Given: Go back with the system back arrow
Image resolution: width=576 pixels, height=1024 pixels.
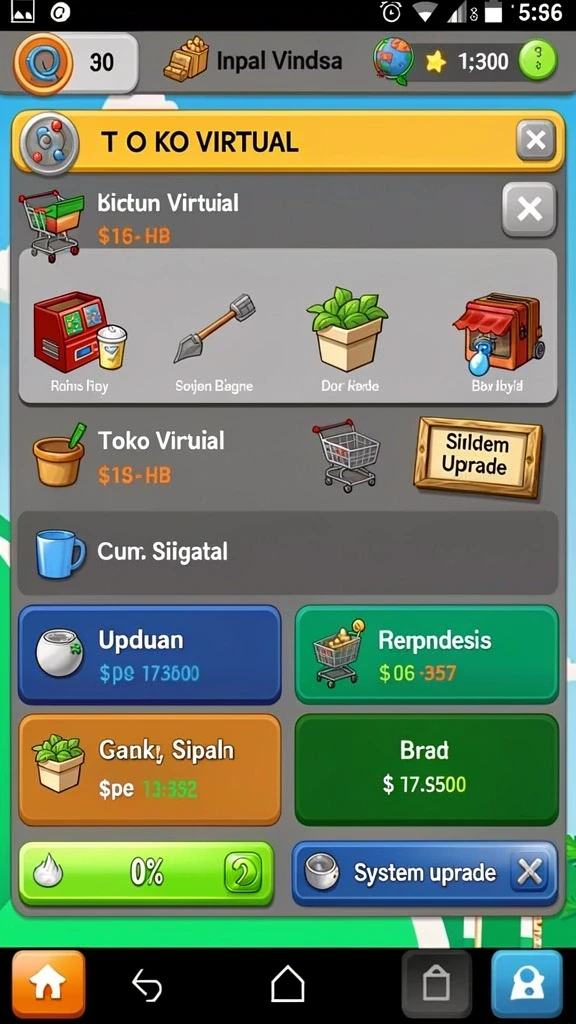Looking at the screenshot, I should (148, 985).
